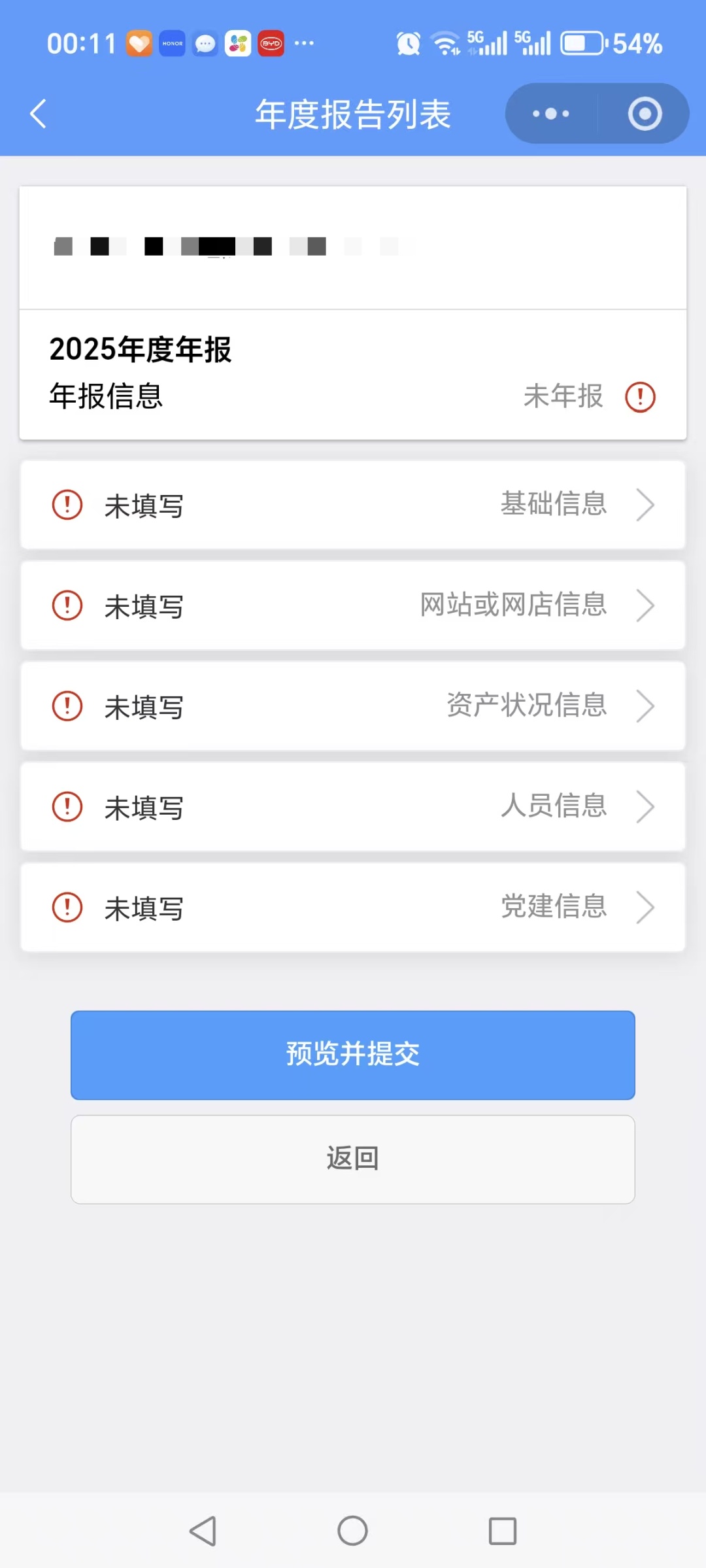
Task: Go back using the top-left arrow
Action: pyautogui.click(x=39, y=114)
